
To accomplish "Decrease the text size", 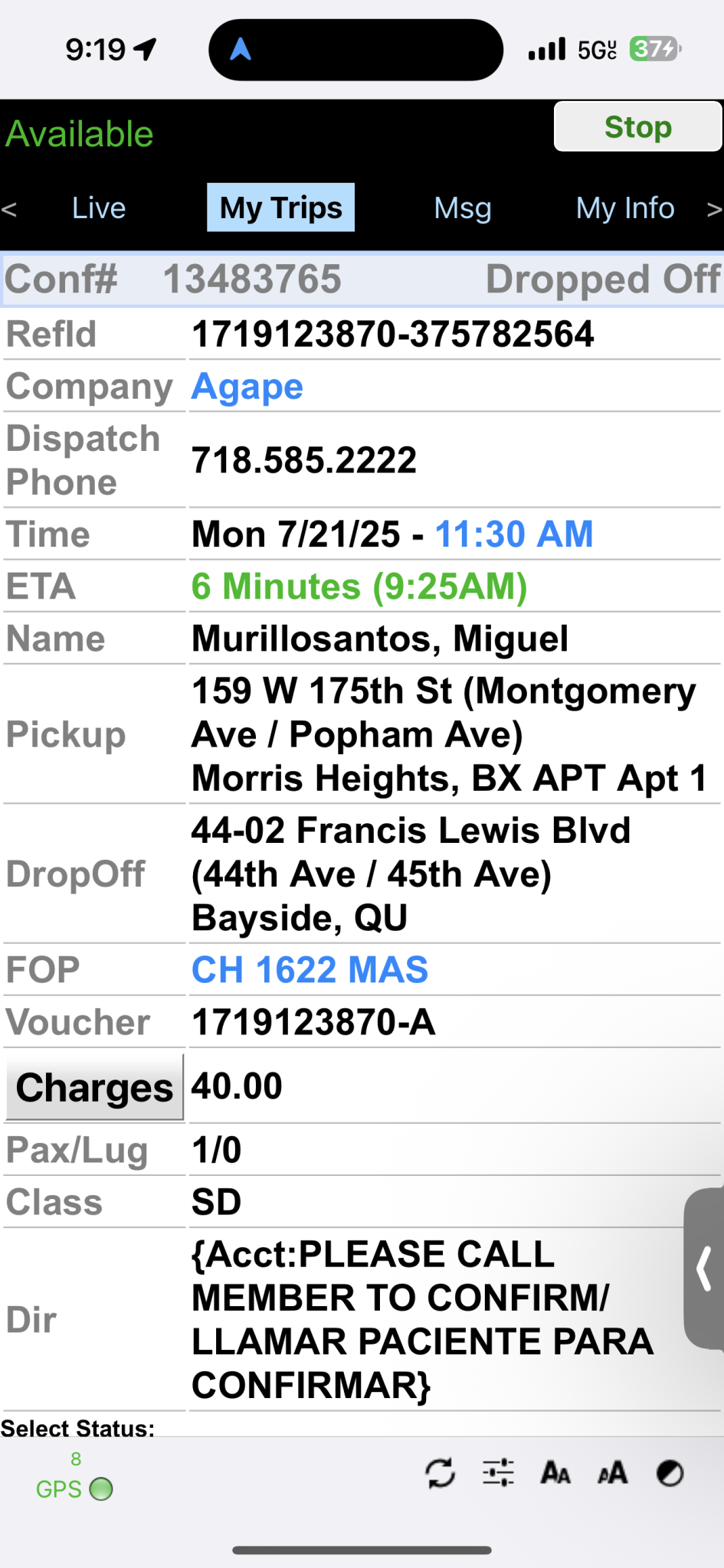I will [x=555, y=1472].
